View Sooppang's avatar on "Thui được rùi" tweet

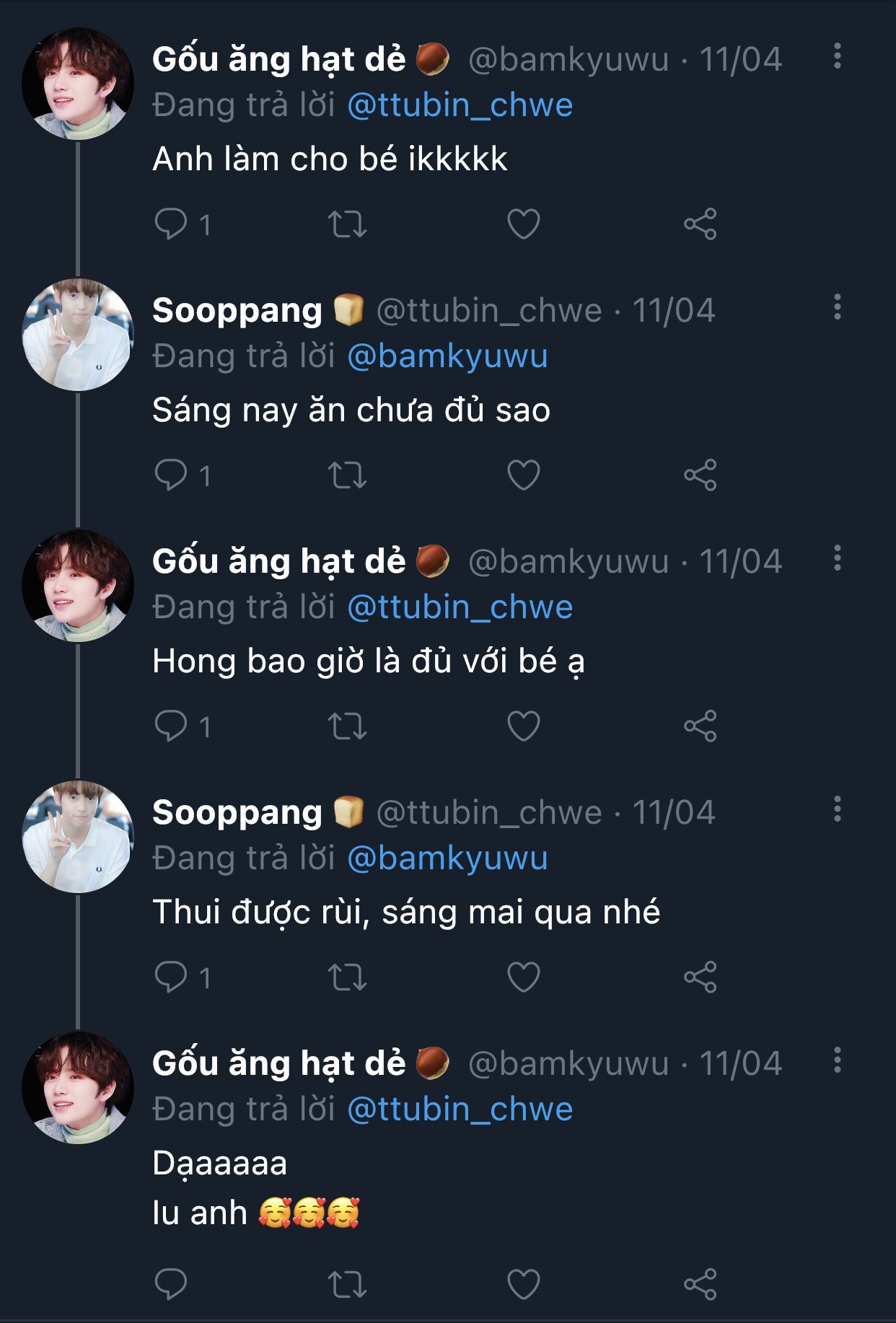tap(78, 837)
